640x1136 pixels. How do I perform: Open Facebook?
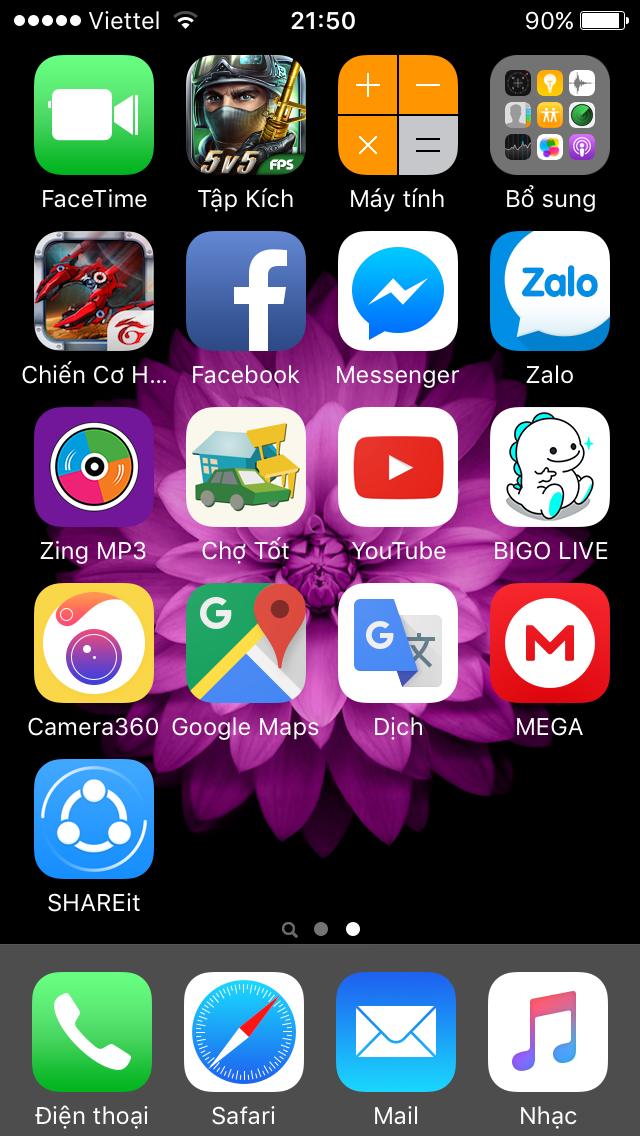[246, 291]
